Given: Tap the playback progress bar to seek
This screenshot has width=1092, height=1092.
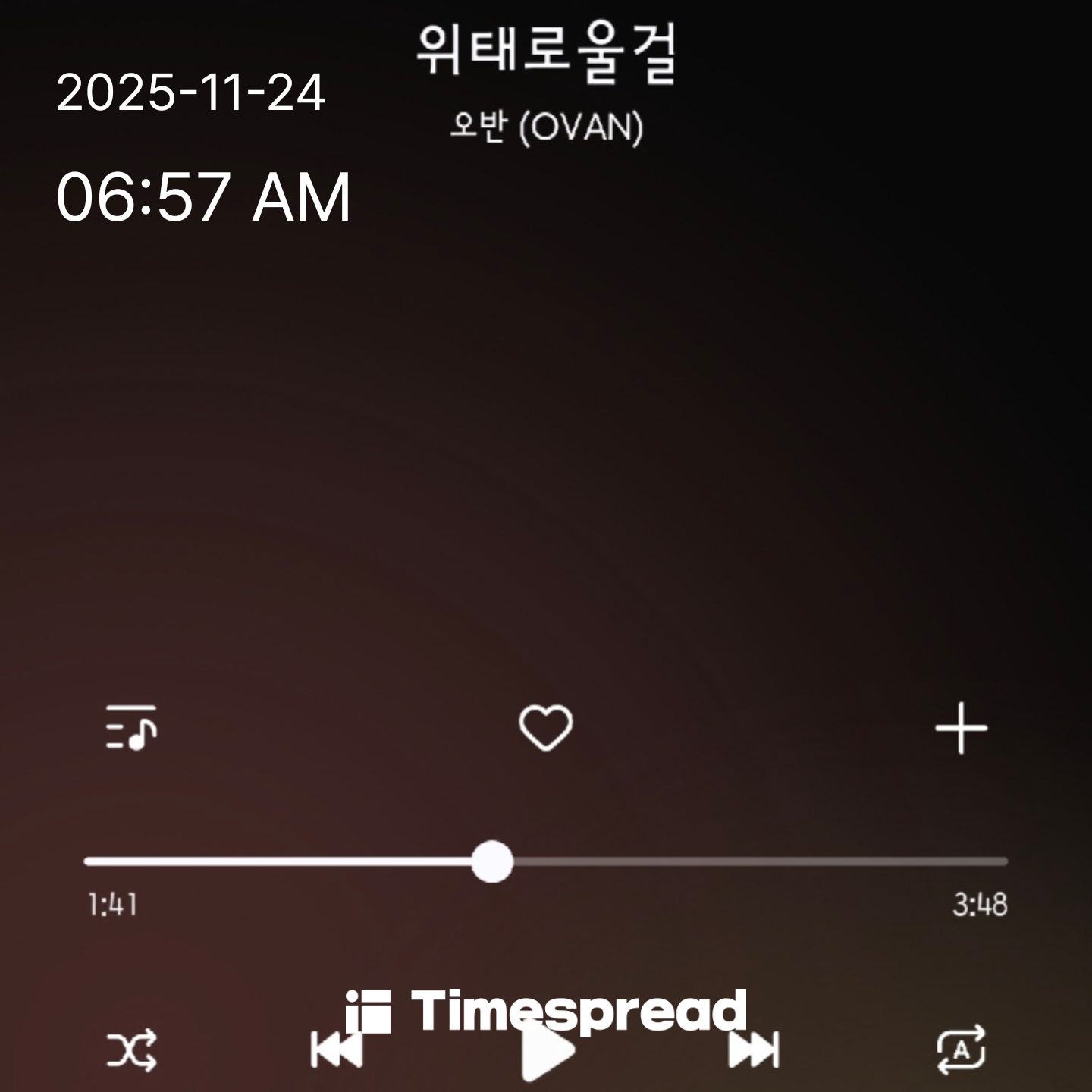Looking at the screenshot, I should [x=682, y=861].
